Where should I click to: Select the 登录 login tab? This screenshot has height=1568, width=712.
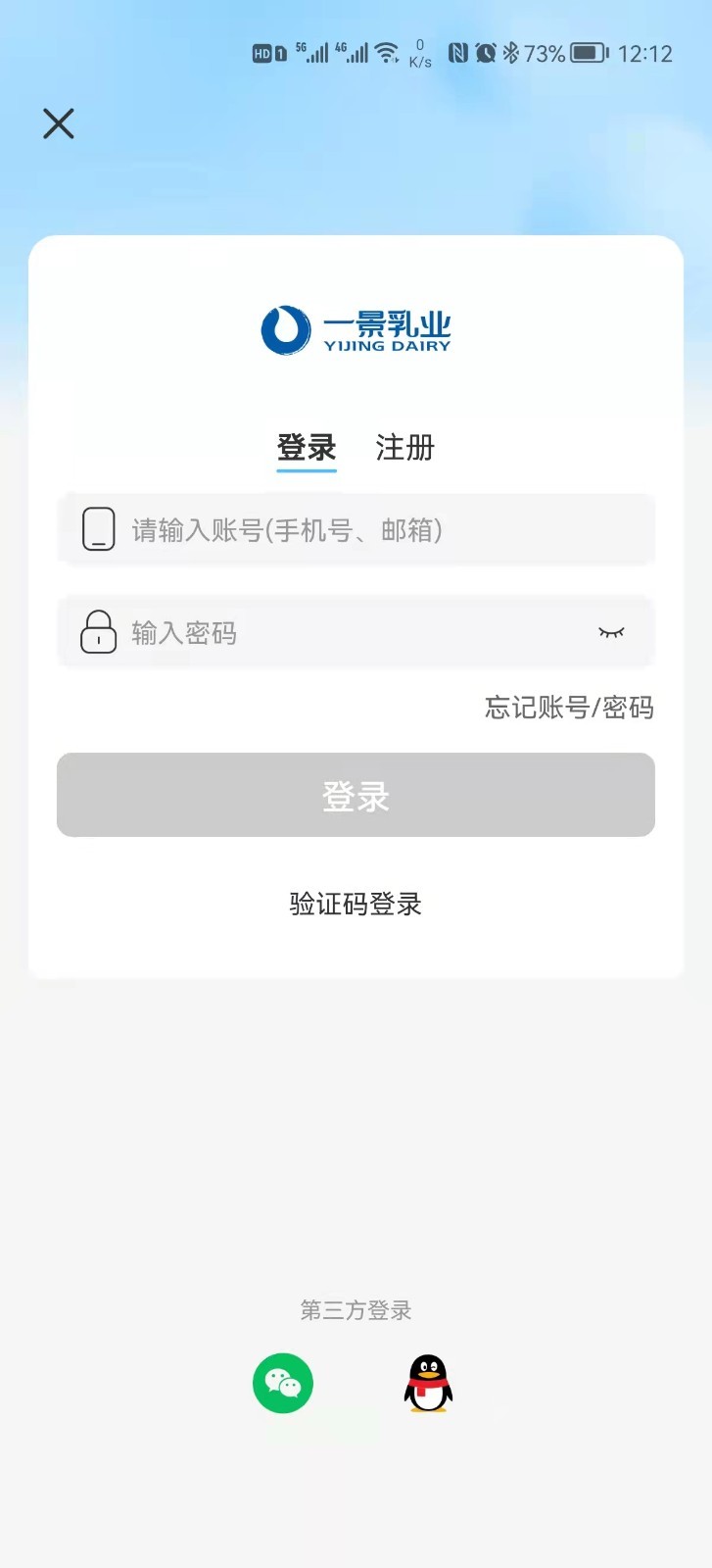(x=307, y=448)
